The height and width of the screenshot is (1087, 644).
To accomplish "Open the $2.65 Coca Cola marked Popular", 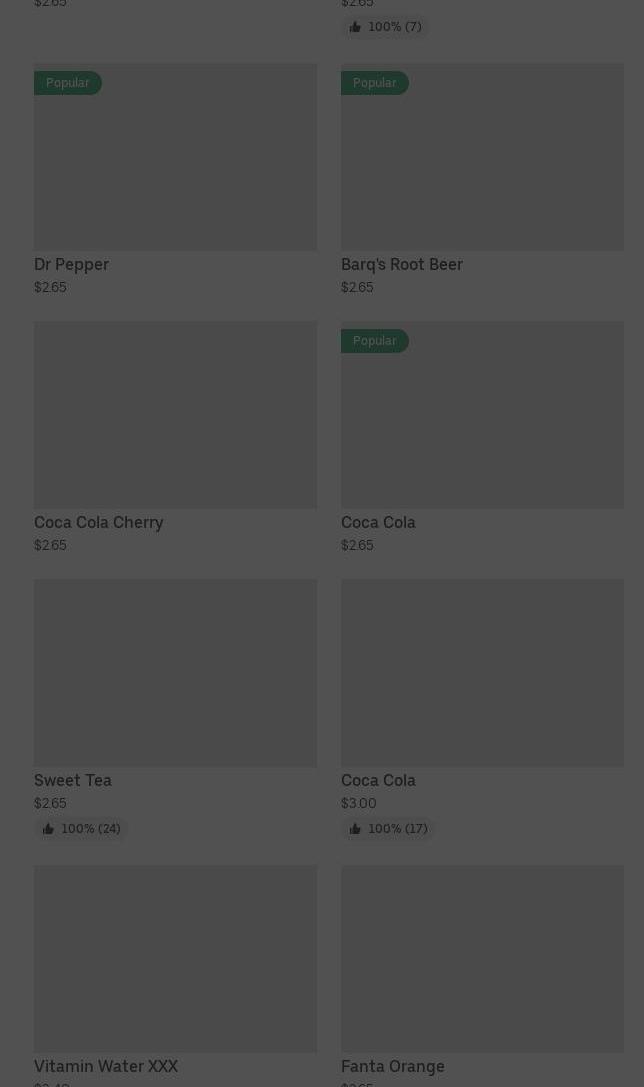I will point(482,438).
